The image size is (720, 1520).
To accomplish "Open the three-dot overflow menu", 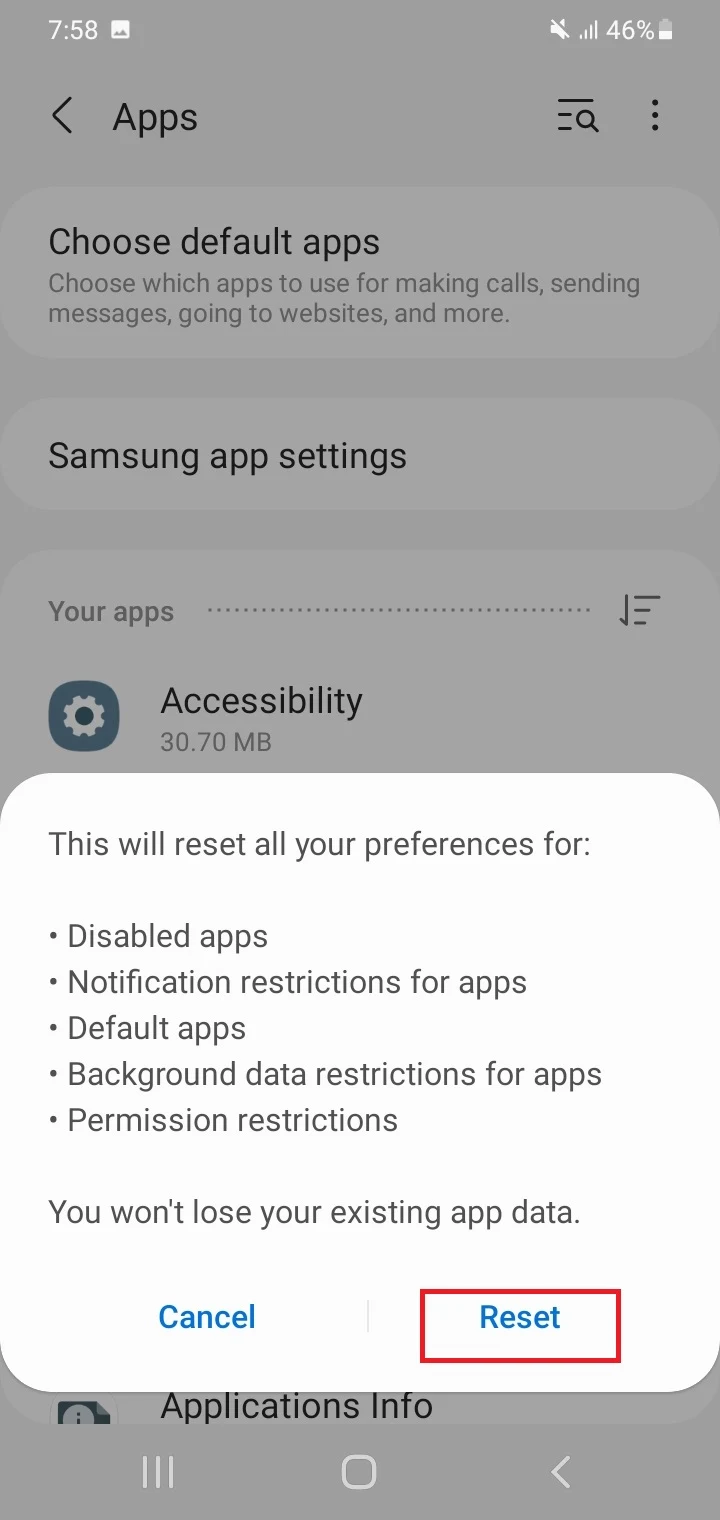I will pyautogui.click(x=655, y=117).
